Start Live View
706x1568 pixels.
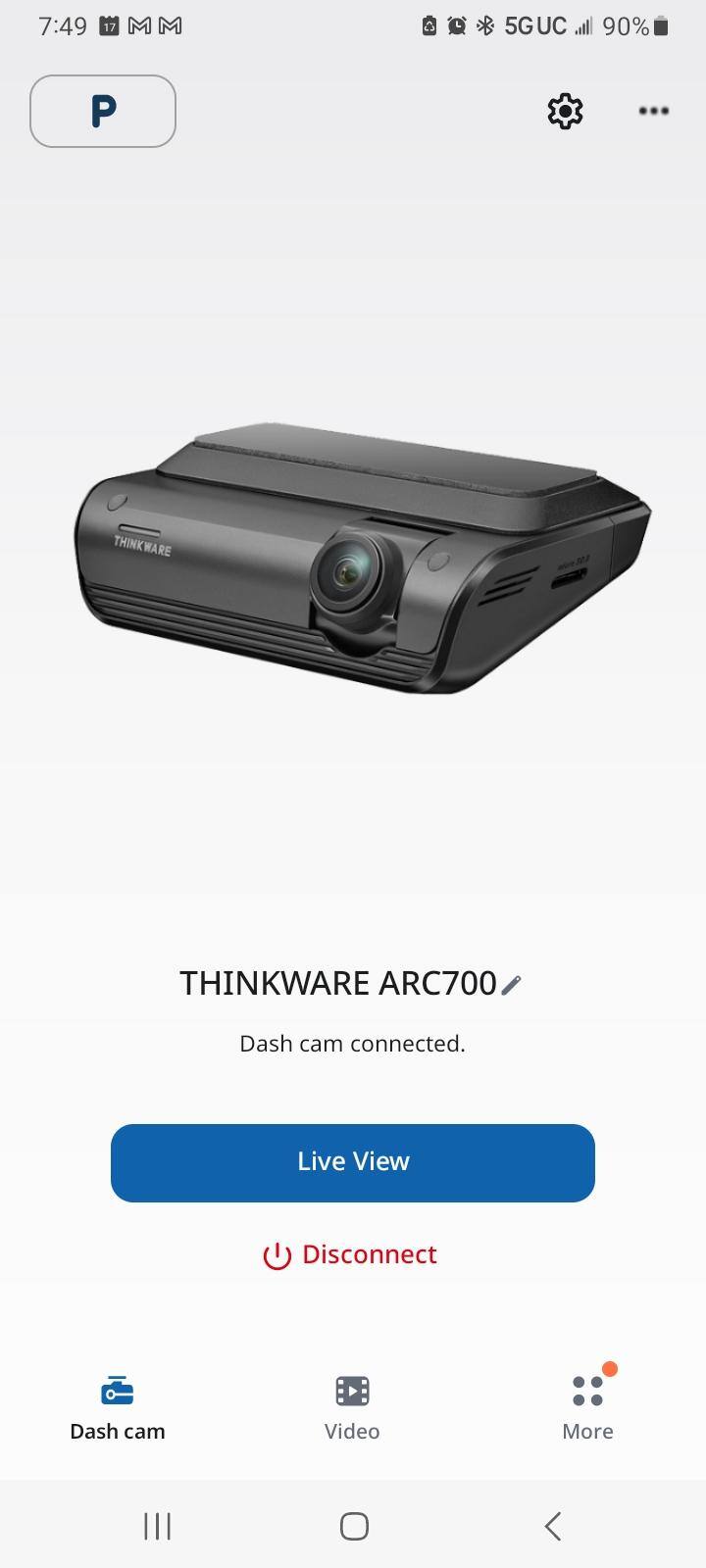tap(353, 1162)
